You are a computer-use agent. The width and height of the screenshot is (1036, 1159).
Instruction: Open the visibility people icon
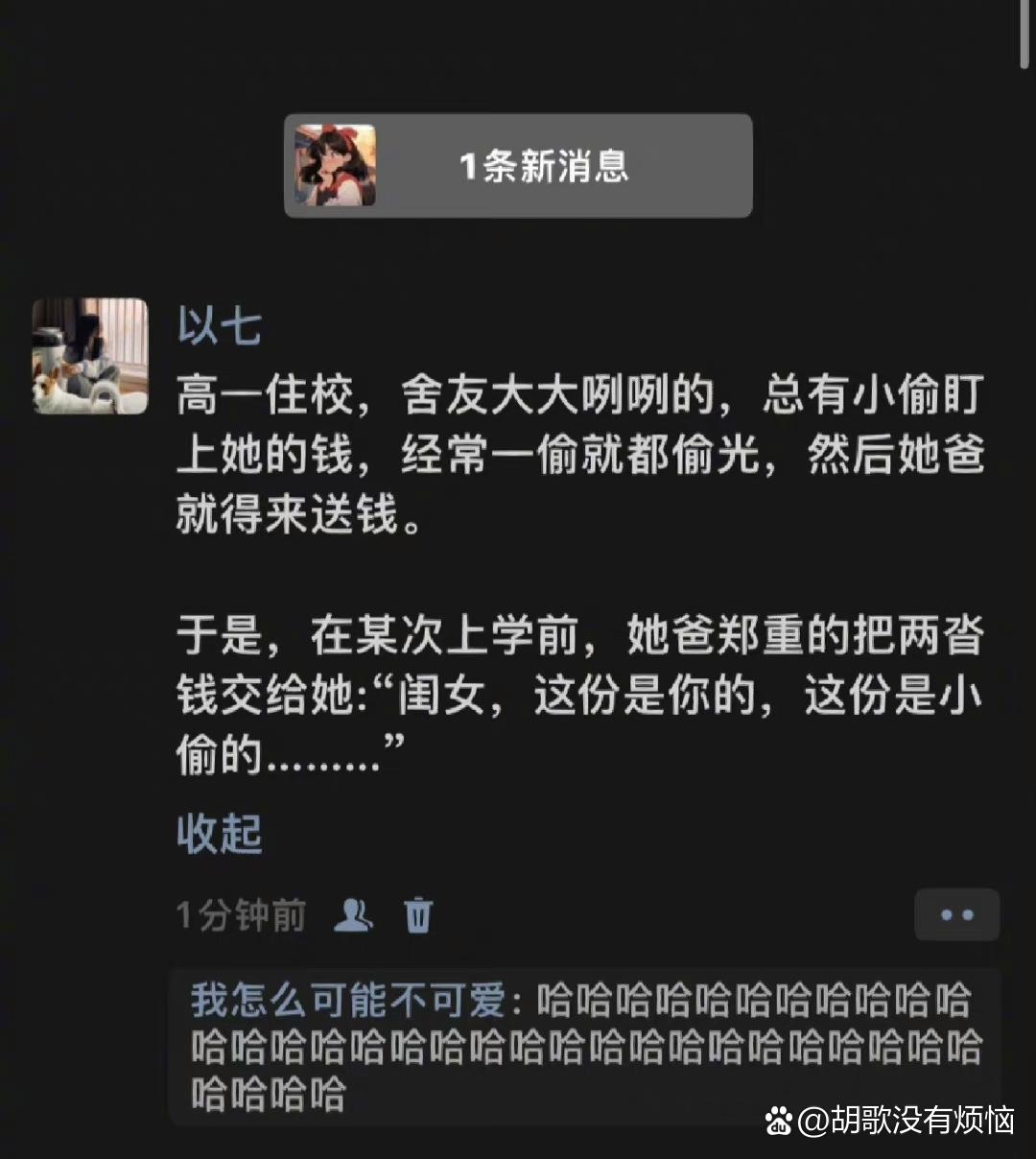(x=353, y=915)
